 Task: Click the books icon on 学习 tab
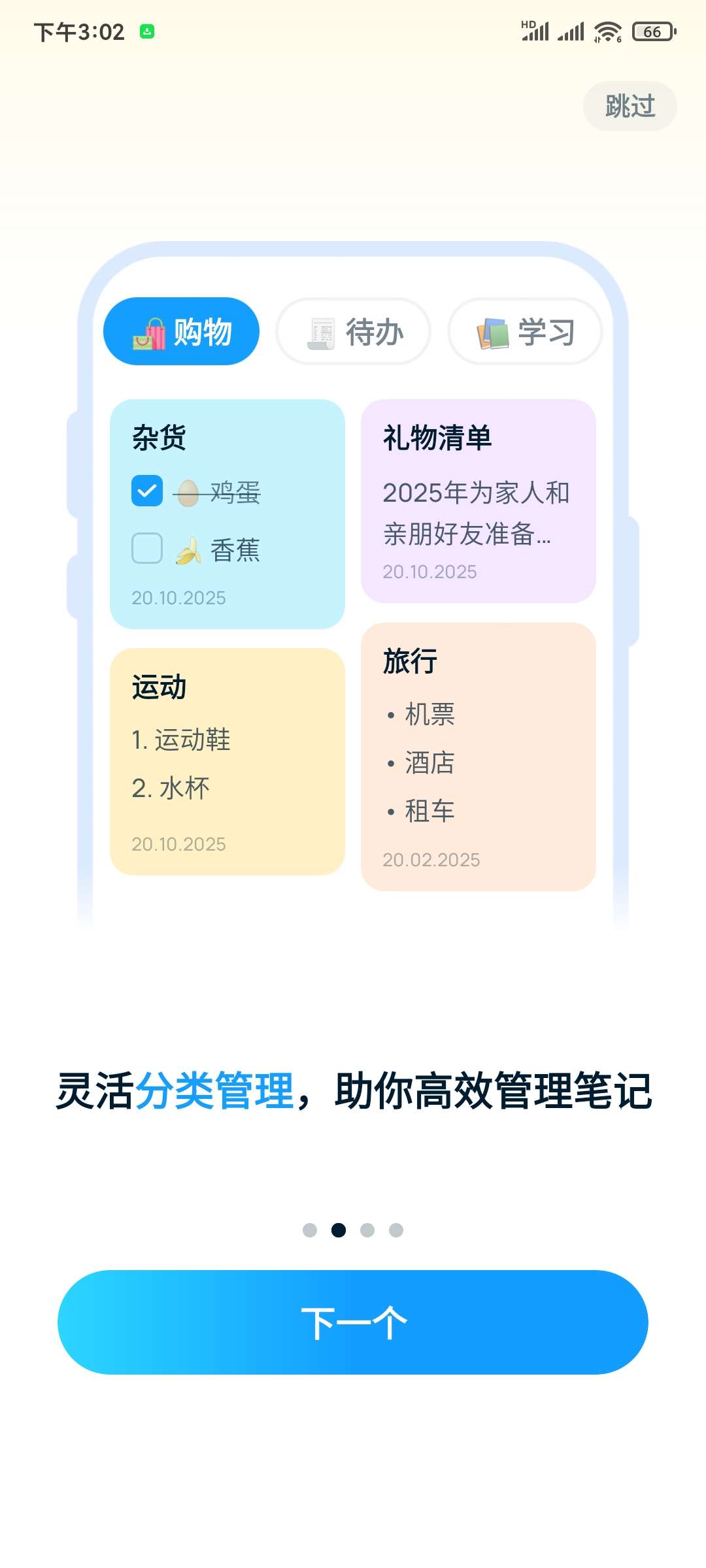click(492, 331)
